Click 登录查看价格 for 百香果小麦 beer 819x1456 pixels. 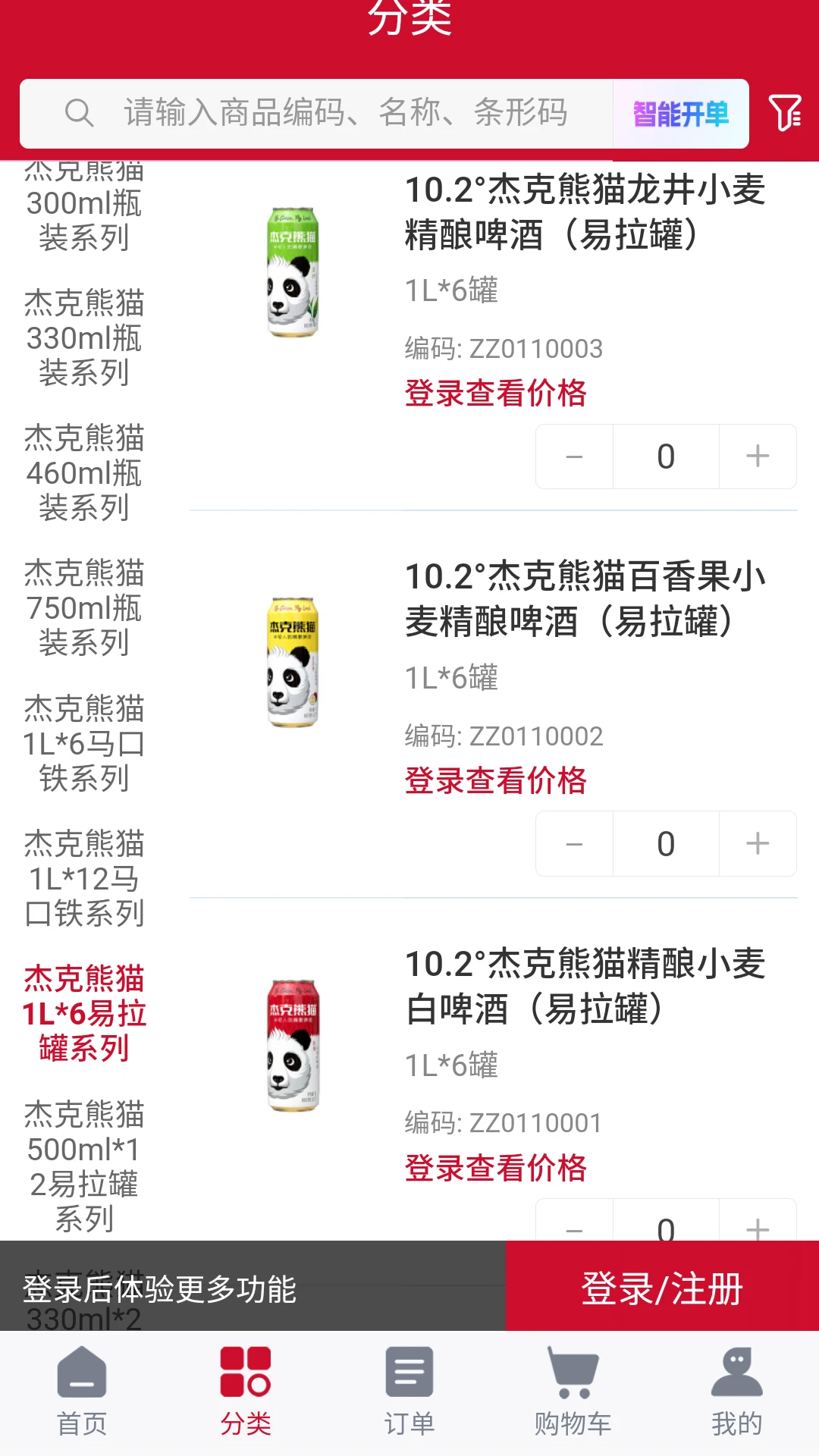point(496,780)
